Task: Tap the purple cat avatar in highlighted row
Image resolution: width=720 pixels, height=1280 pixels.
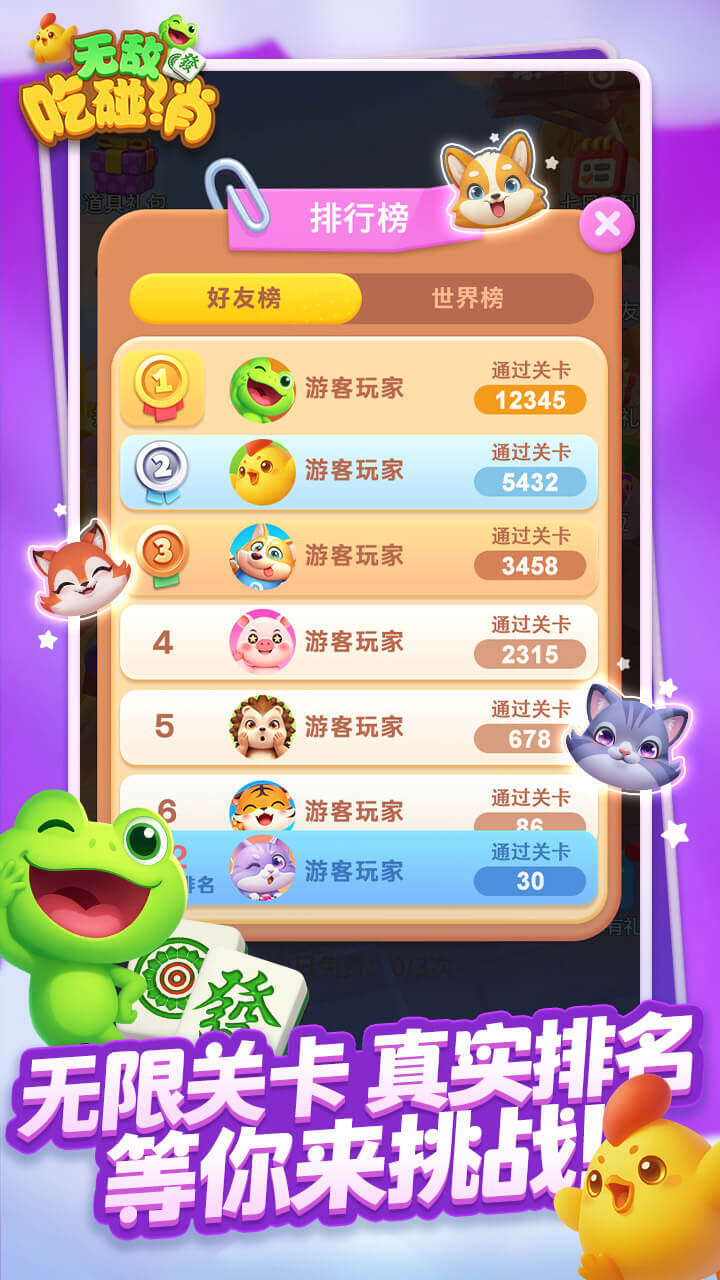Action: 262,868
